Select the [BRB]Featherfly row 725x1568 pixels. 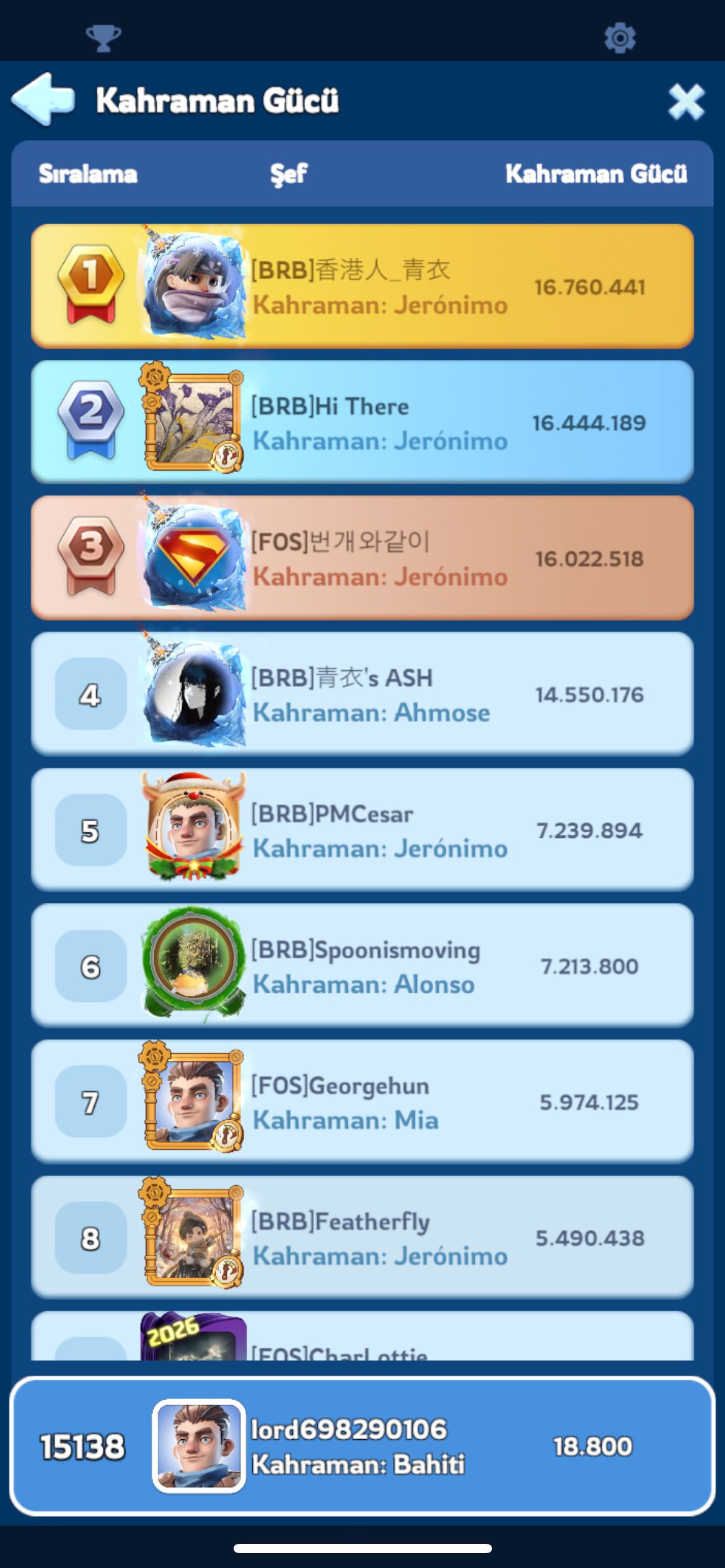pyautogui.click(x=362, y=1237)
